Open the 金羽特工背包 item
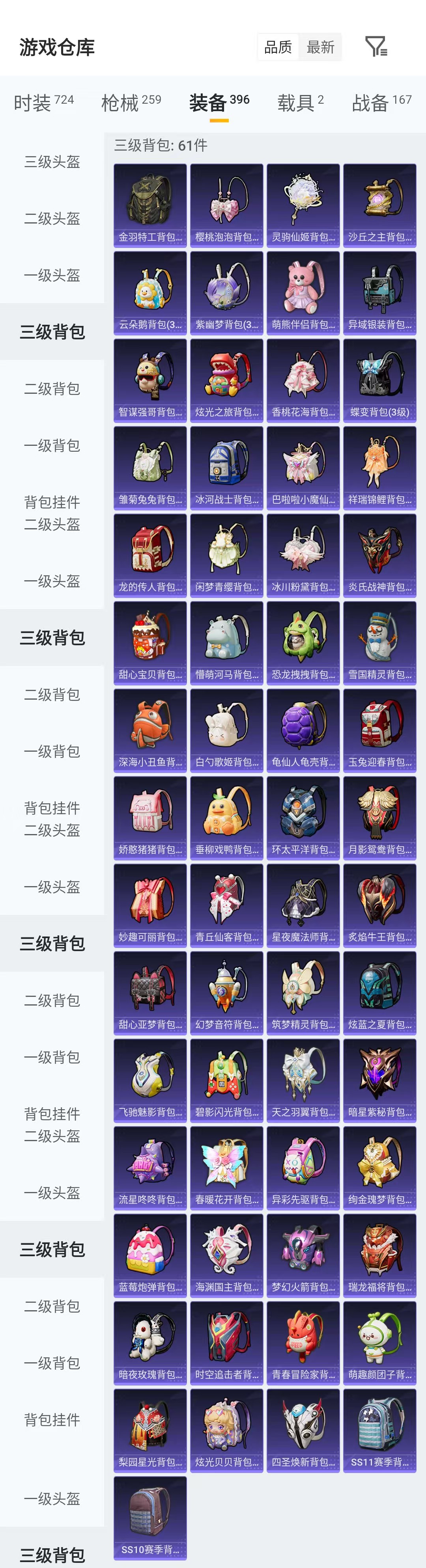This screenshot has width=426, height=1568. pyautogui.click(x=150, y=205)
